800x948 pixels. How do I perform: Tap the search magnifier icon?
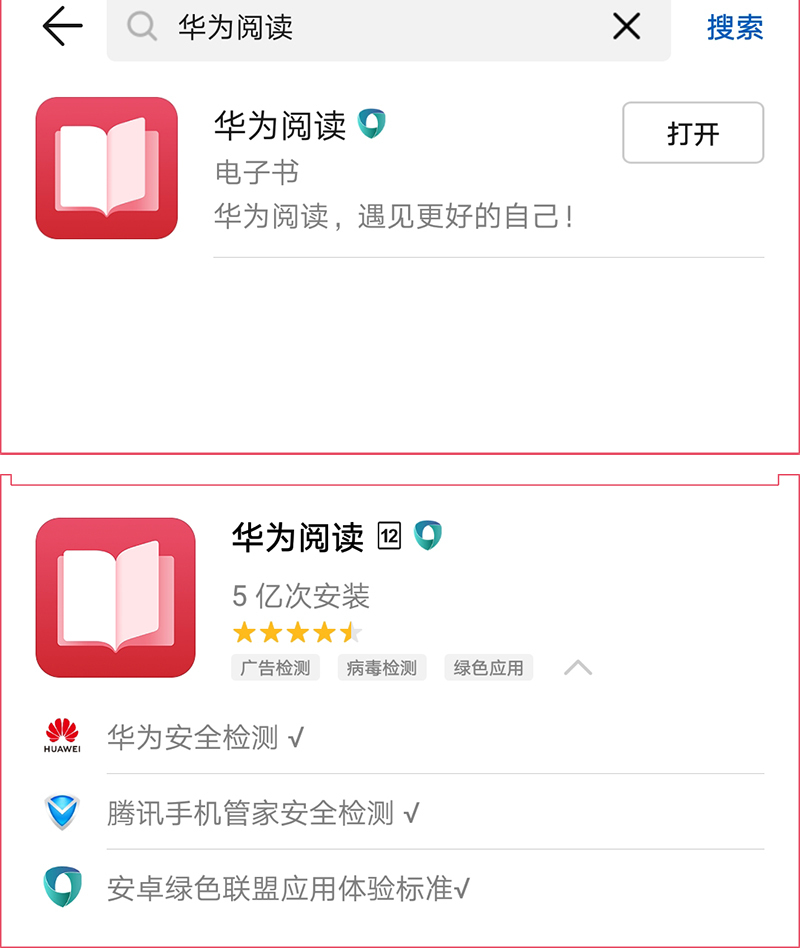click(x=141, y=28)
